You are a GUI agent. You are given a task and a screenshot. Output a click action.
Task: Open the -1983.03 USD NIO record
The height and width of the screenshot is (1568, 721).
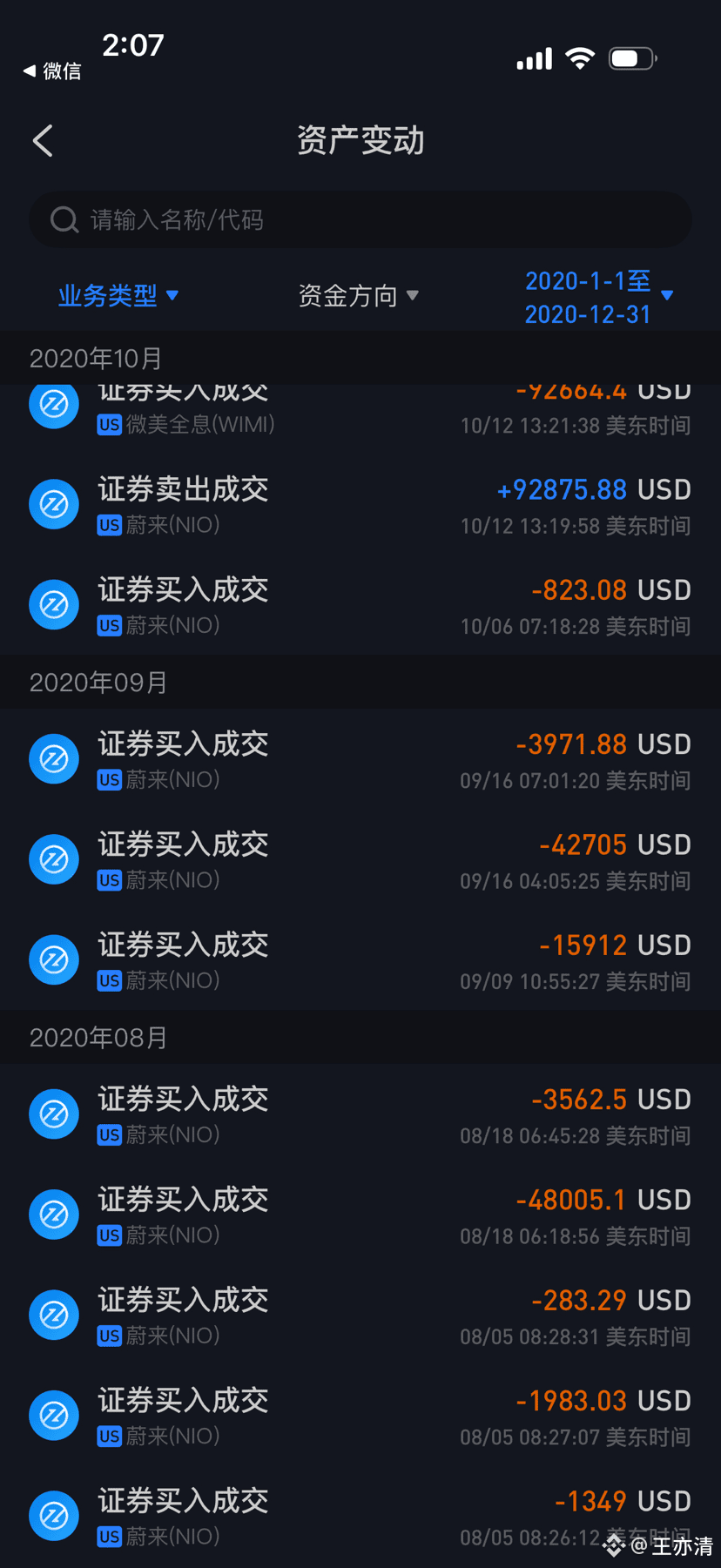(360, 1416)
